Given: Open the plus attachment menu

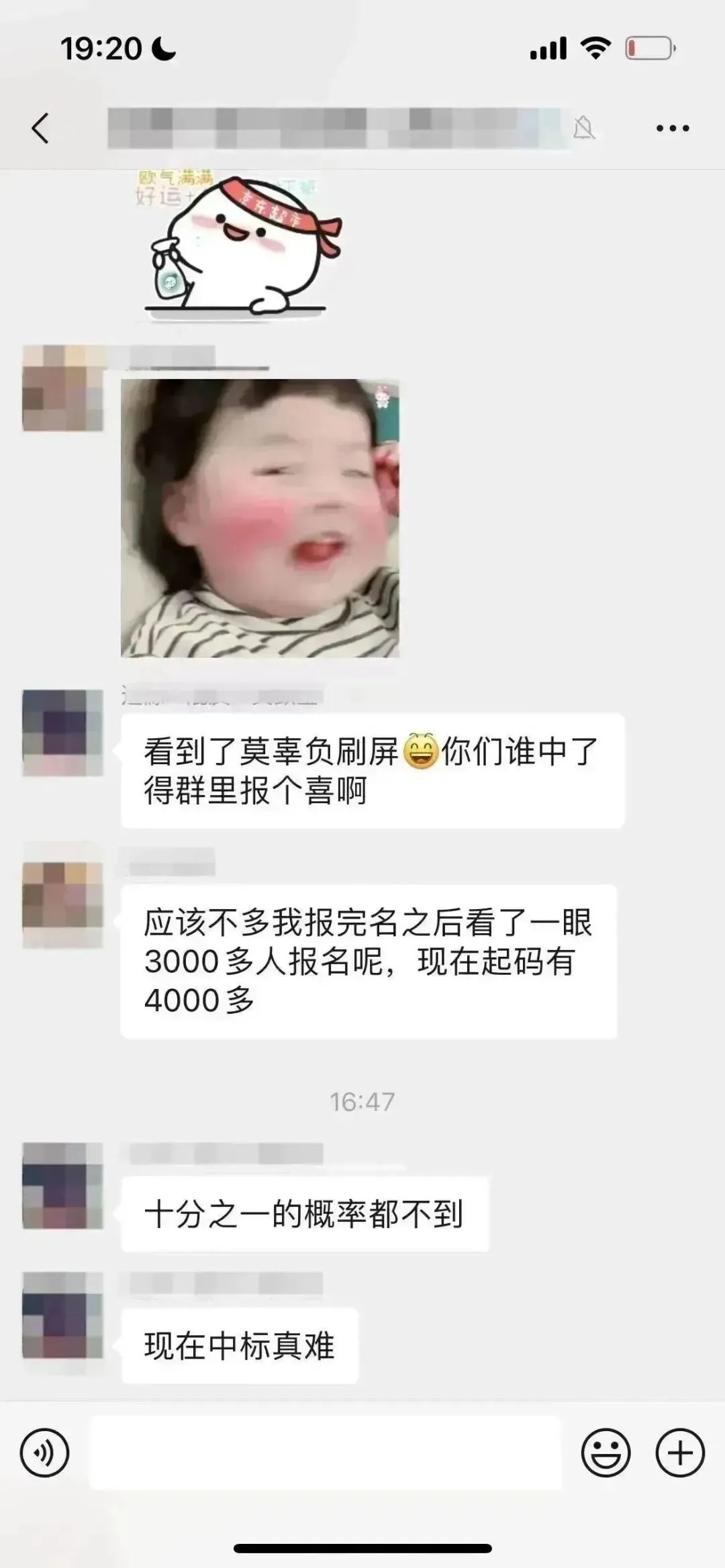Looking at the screenshot, I should (680, 1453).
